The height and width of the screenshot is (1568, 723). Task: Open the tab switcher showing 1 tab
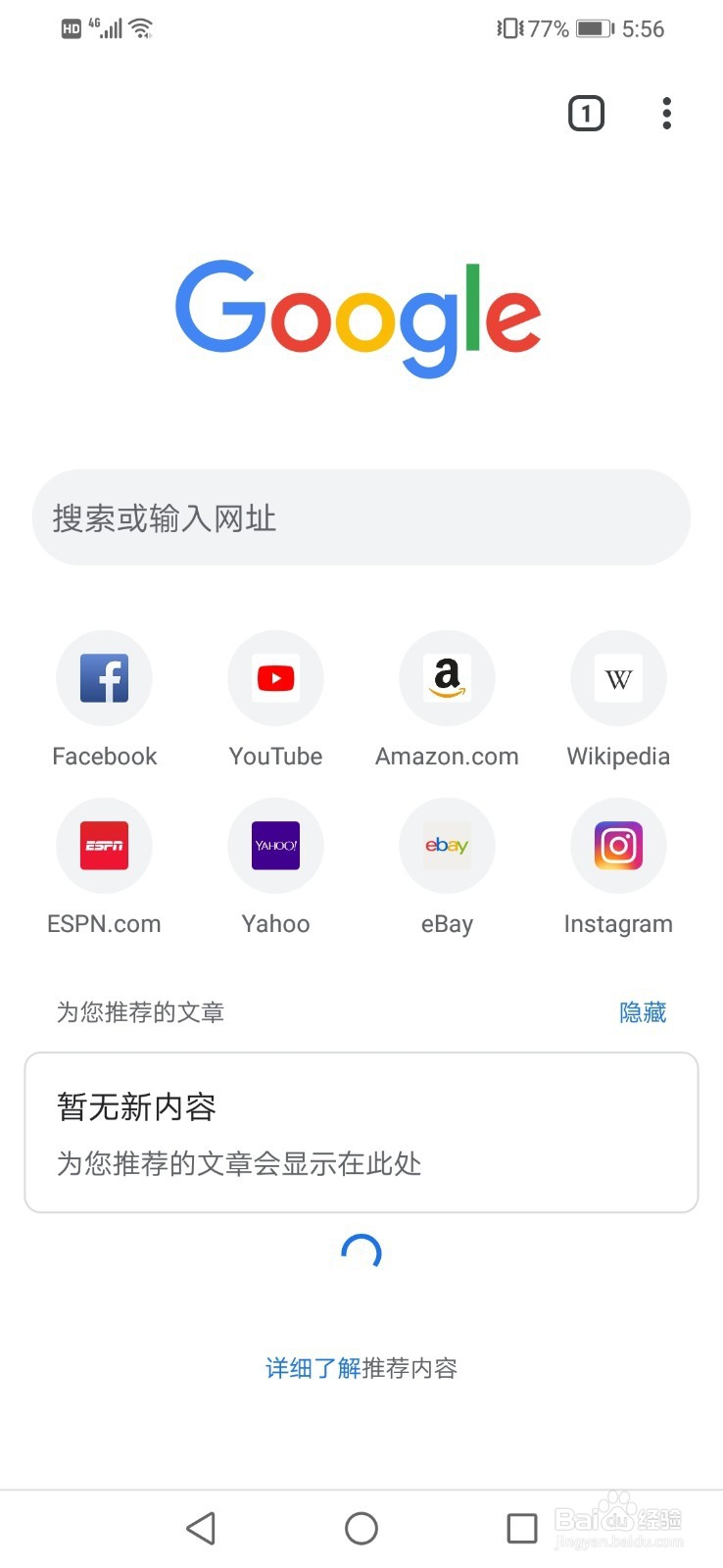pyautogui.click(x=586, y=114)
